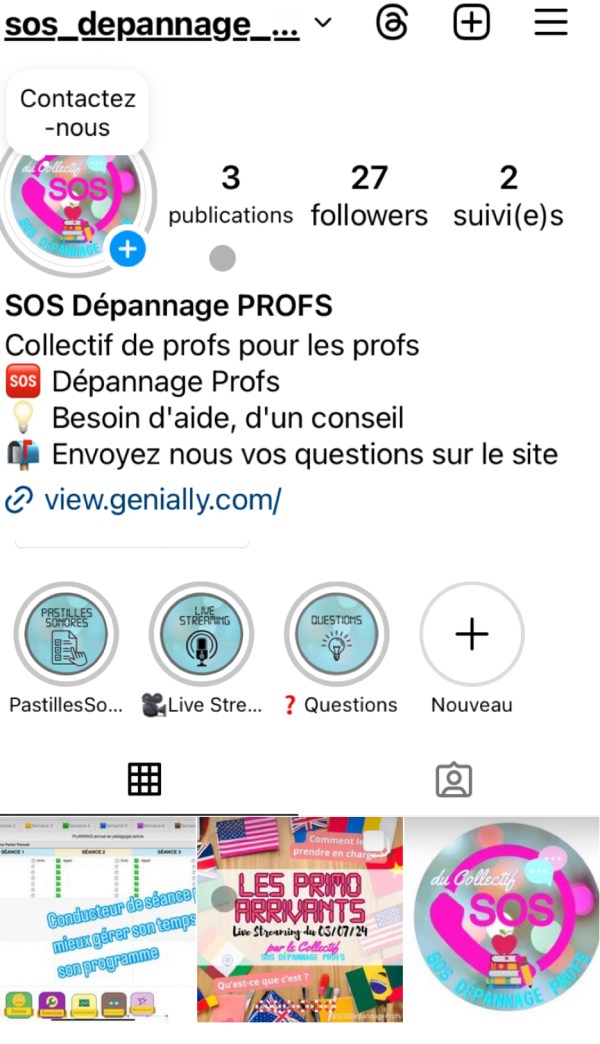
Task: Switch to the posts grid tab
Action: coord(145,779)
